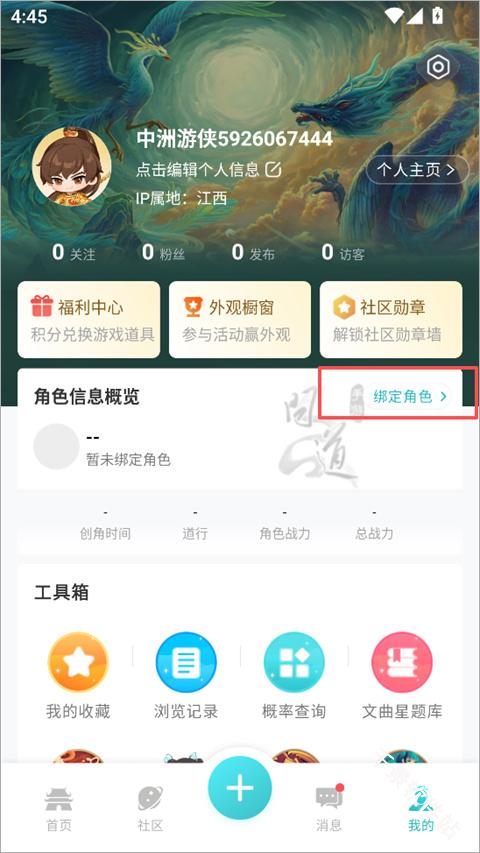
Task: Open the 发布 posts list
Action: click(x=253, y=252)
